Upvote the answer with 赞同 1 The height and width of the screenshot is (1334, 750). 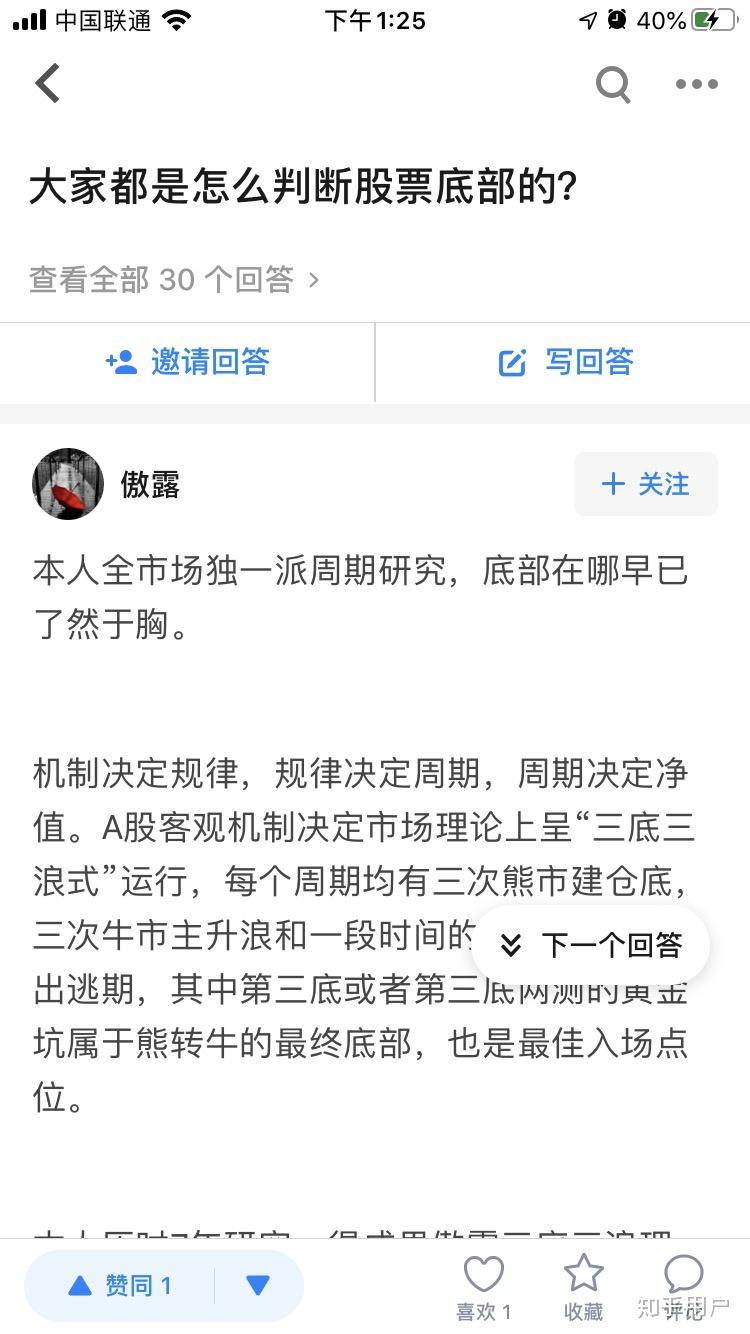120,1285
